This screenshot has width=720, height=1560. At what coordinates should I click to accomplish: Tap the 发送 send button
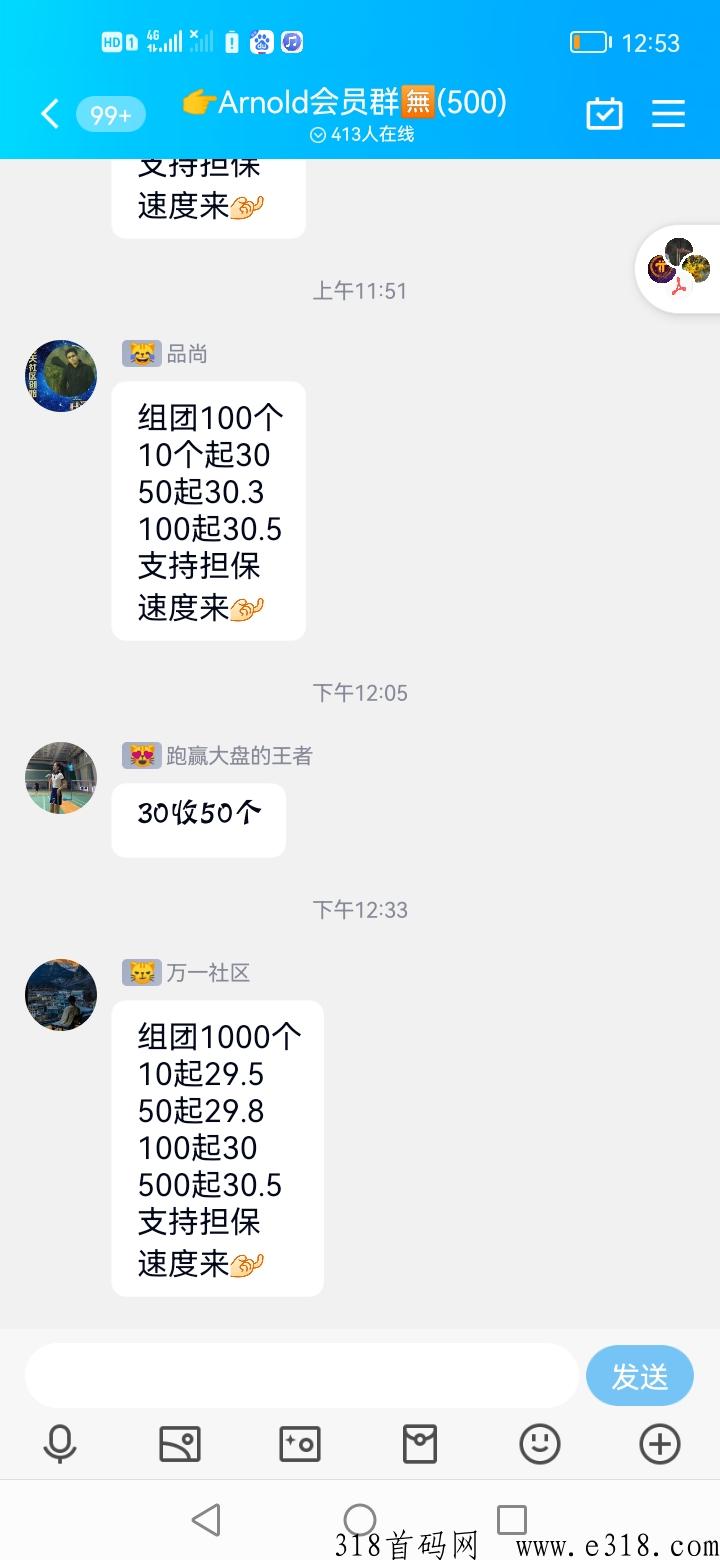(x=640, y=1375)
